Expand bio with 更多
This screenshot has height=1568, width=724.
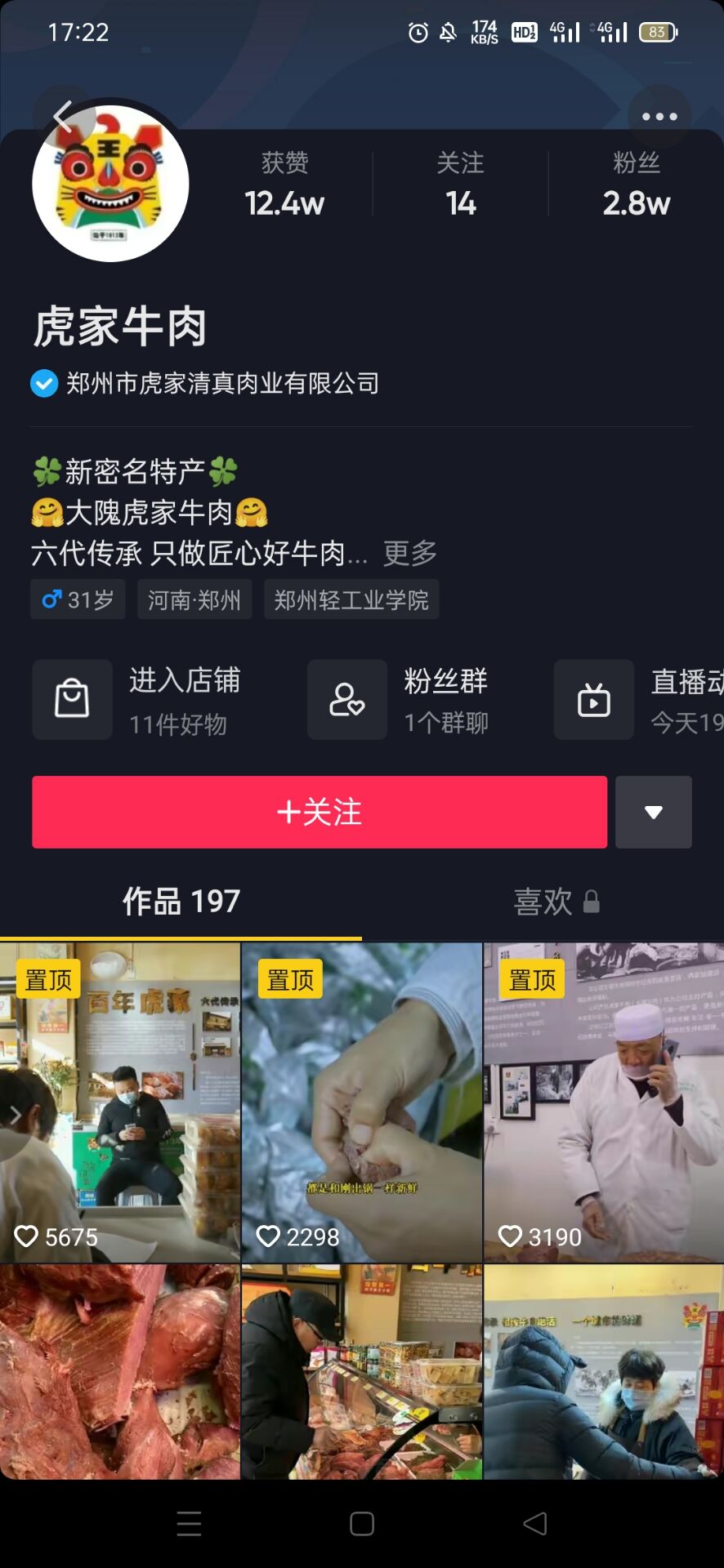click(x=410, y=554)
